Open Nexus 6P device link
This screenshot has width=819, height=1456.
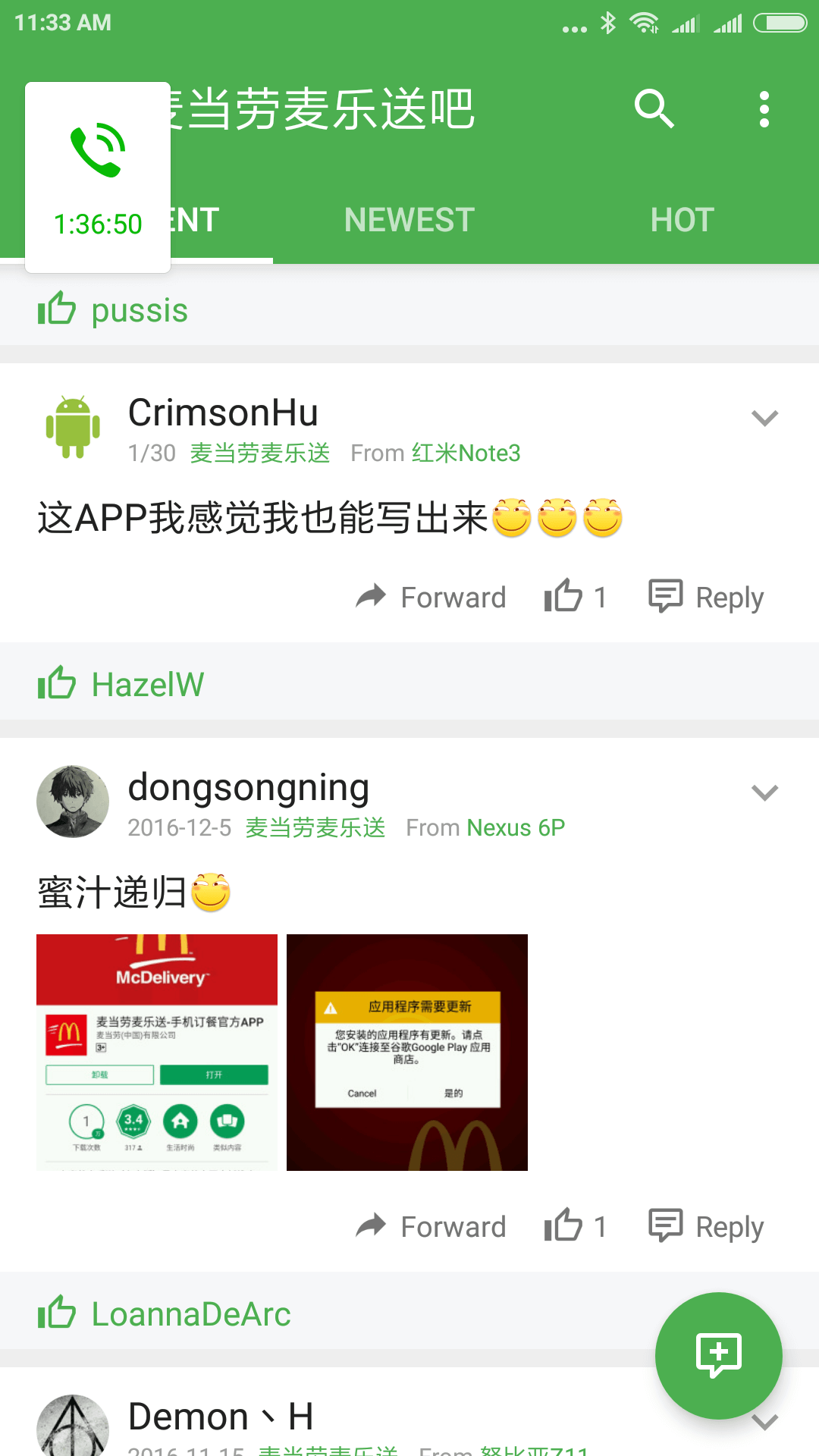pos(516,827)
